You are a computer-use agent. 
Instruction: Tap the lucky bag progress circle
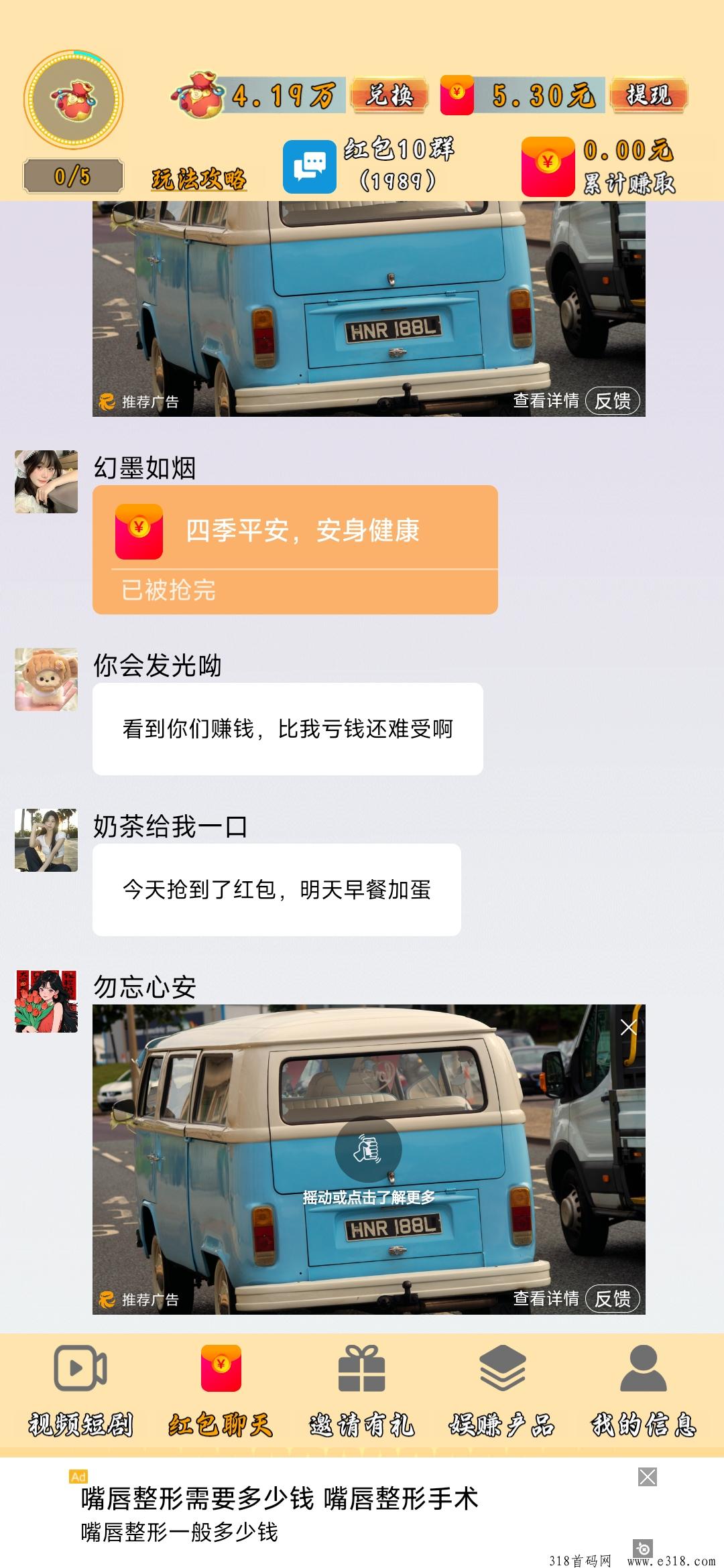(x=74, y=100)
